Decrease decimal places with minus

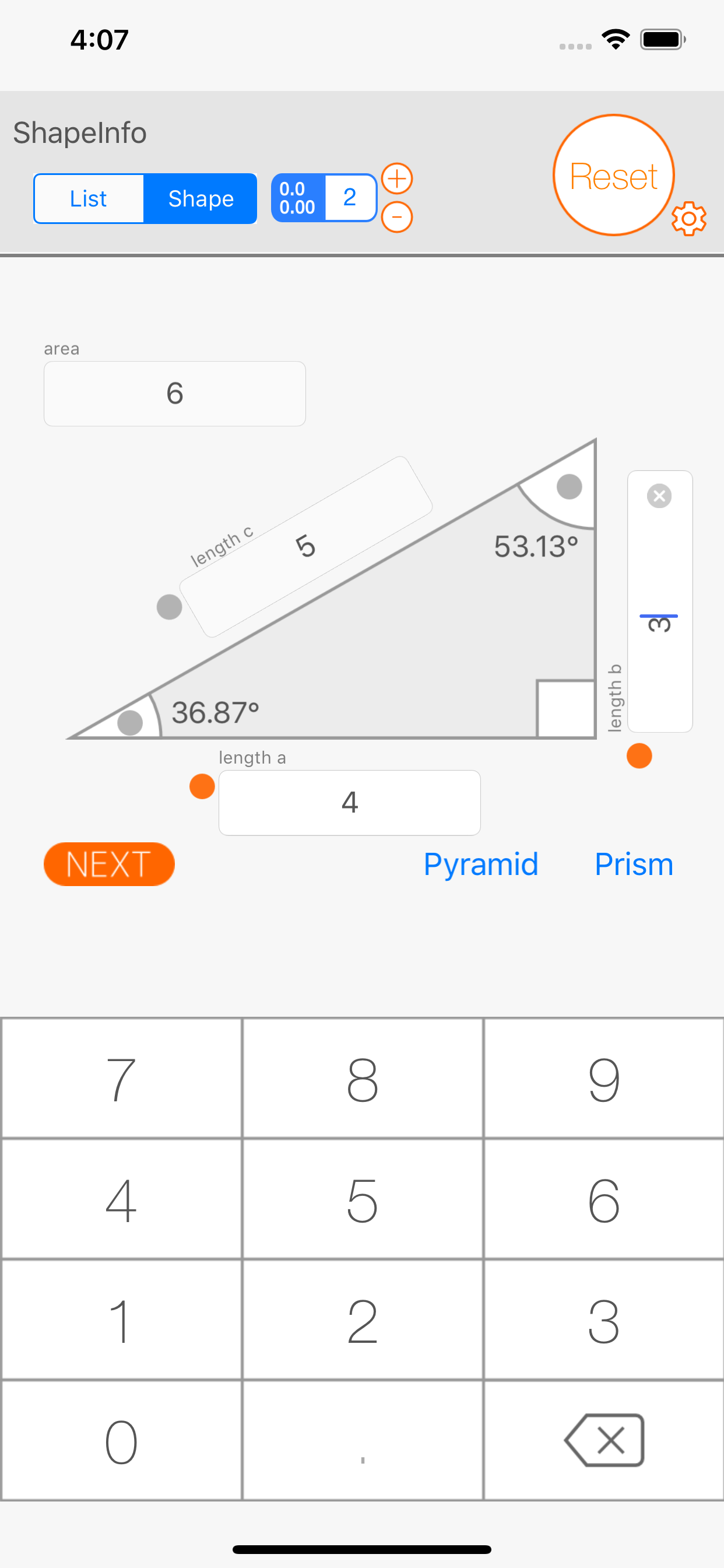pos(396,218)
